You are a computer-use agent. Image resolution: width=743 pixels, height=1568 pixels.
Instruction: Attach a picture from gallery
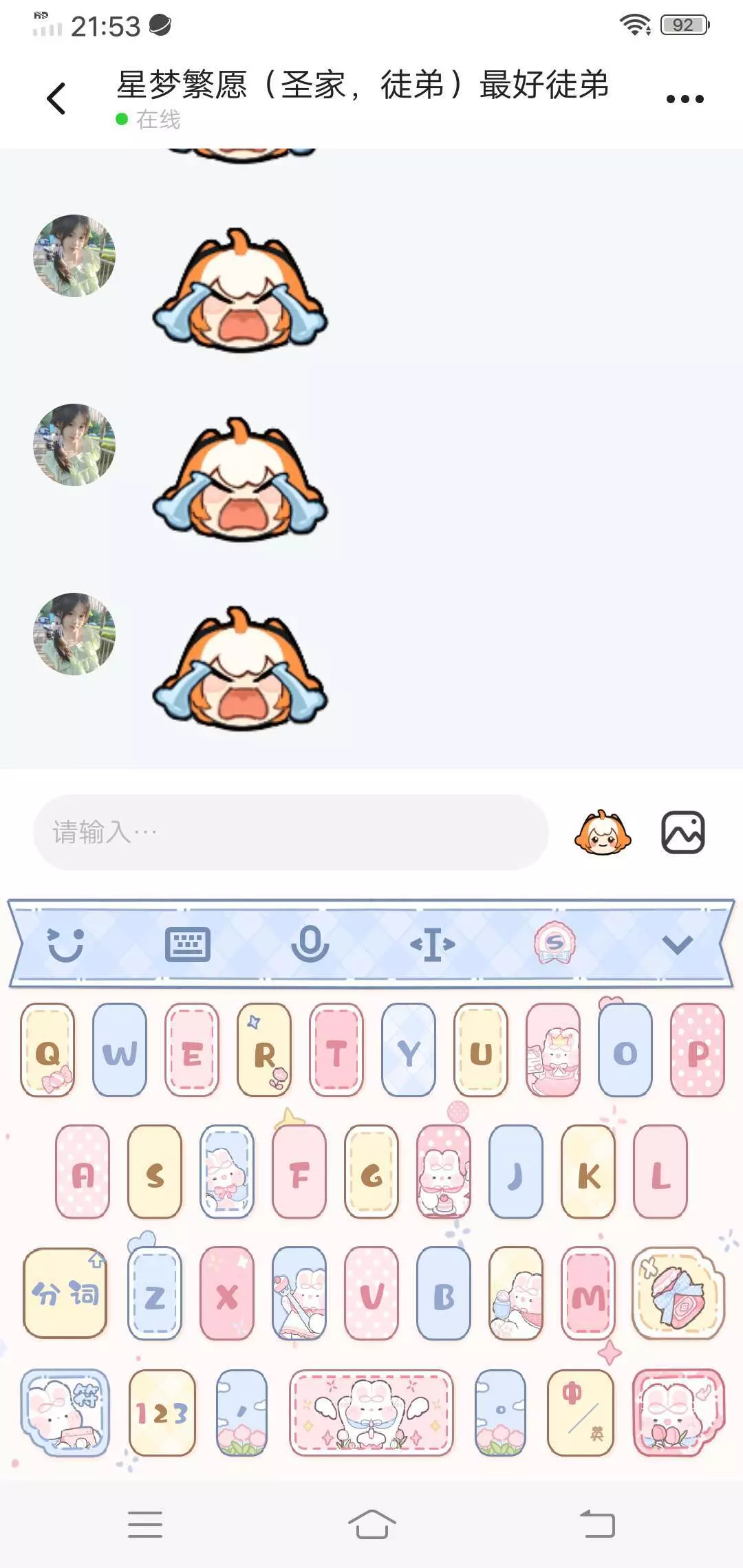coord(682,833)
